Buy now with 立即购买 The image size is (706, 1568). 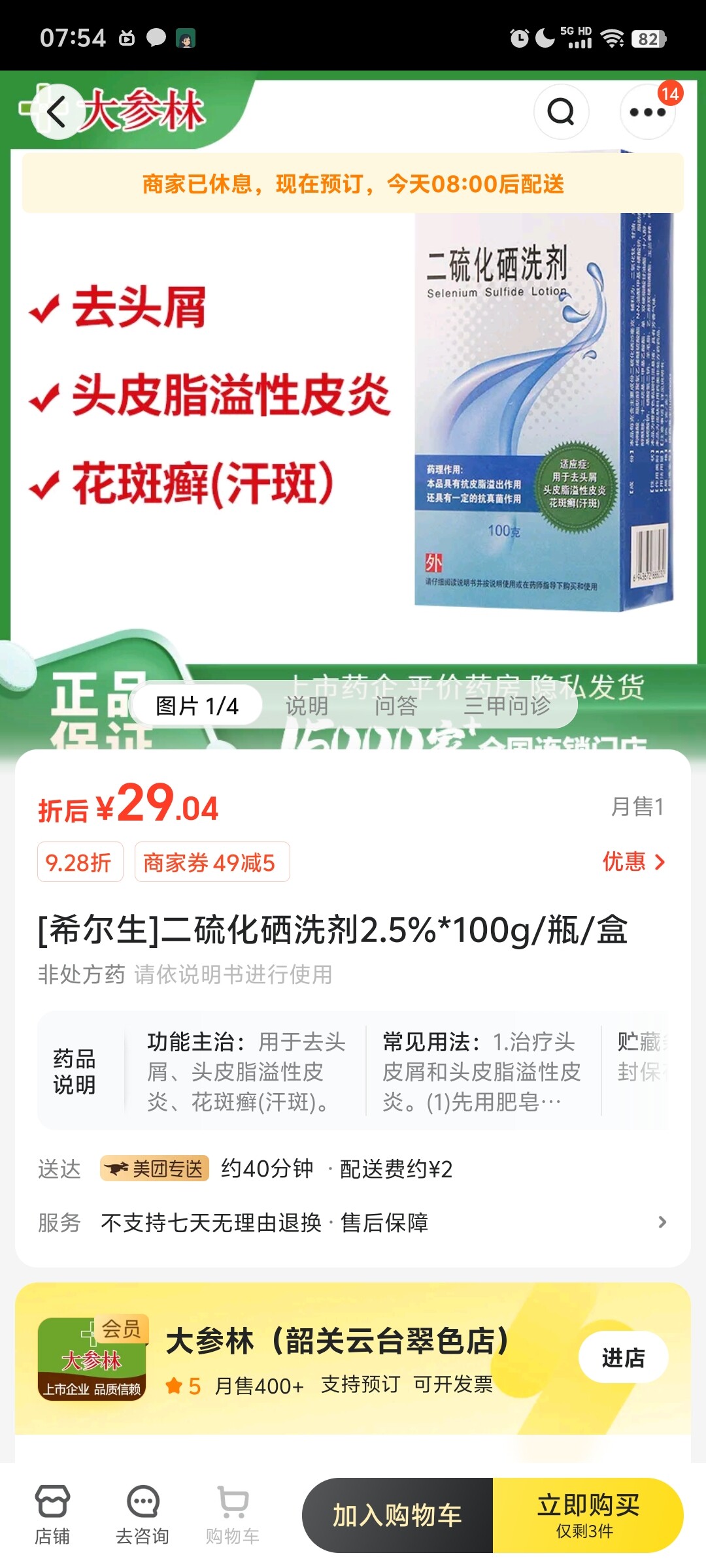(588, 1515)
